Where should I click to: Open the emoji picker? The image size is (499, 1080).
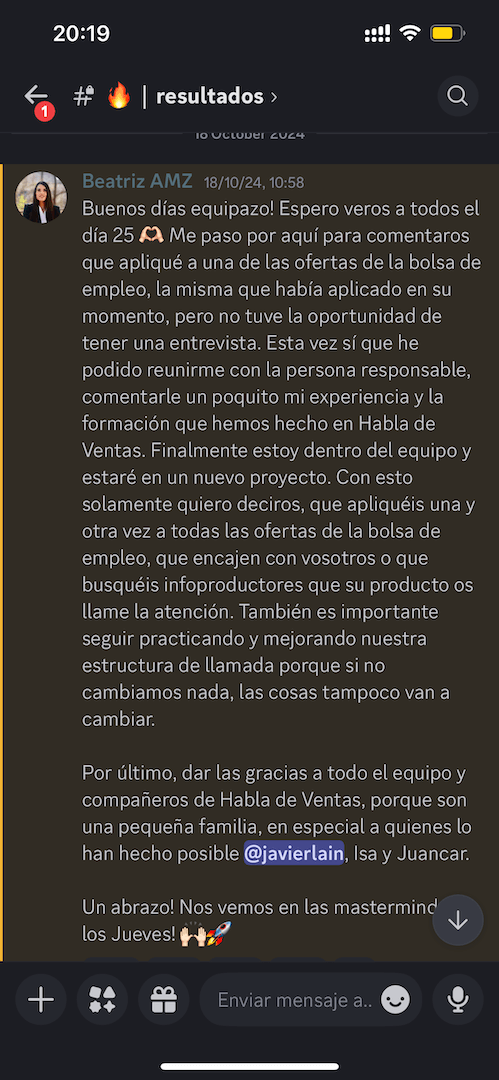[x=396, y=1000]
